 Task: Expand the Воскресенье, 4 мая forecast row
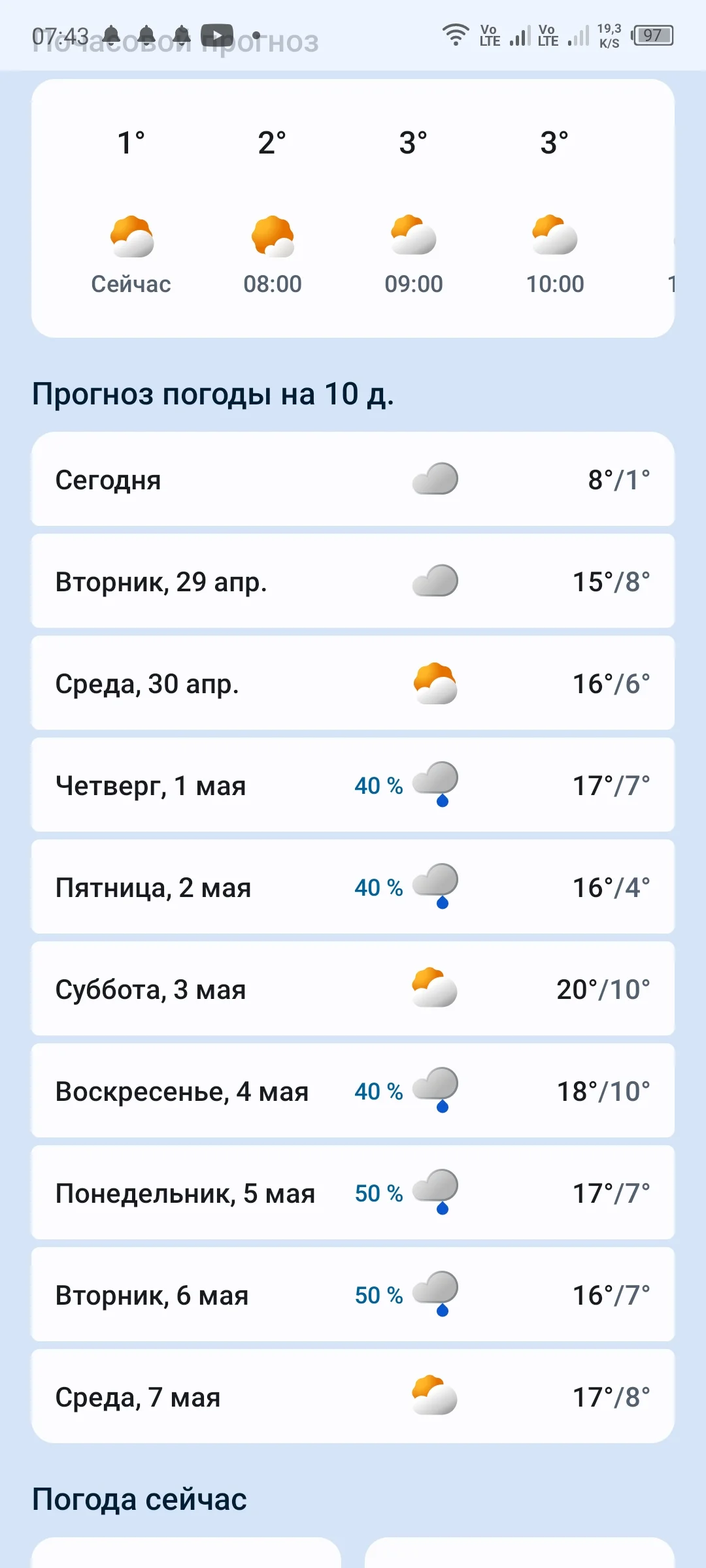353,1090
